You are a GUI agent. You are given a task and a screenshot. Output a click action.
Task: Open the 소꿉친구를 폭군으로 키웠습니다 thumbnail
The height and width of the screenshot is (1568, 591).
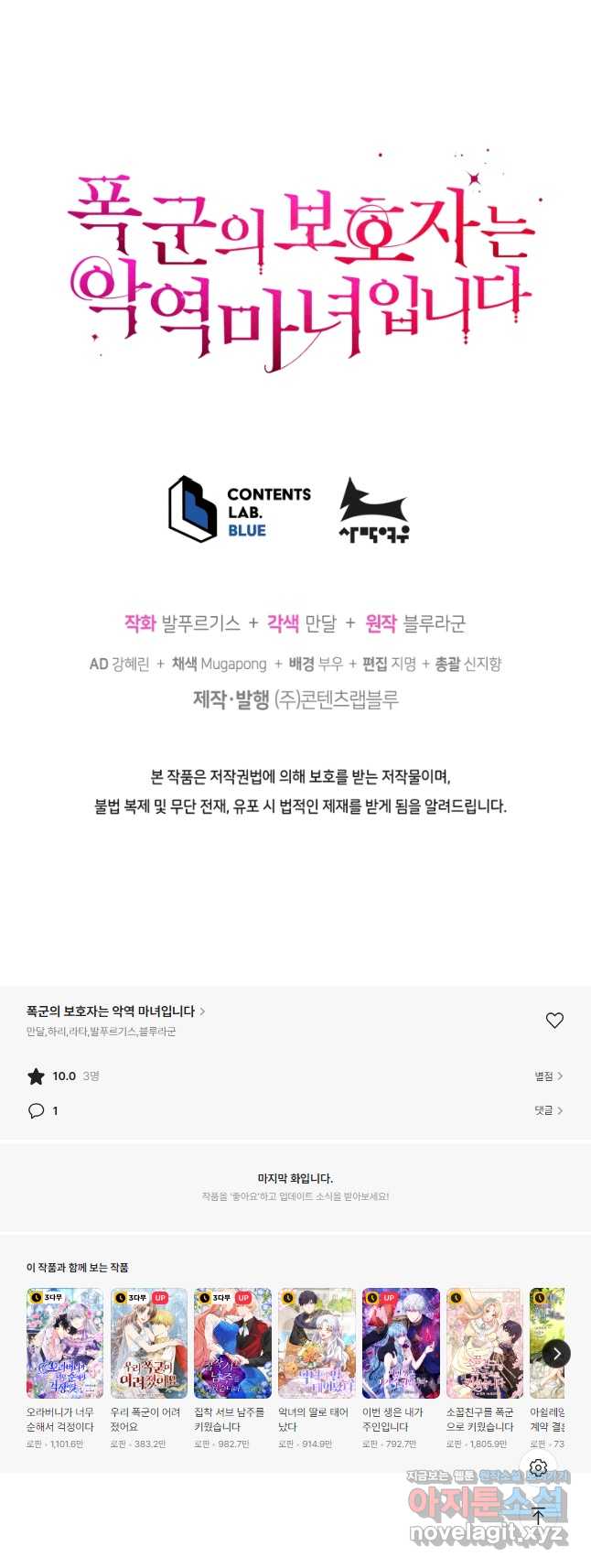tap(485, 1343)
